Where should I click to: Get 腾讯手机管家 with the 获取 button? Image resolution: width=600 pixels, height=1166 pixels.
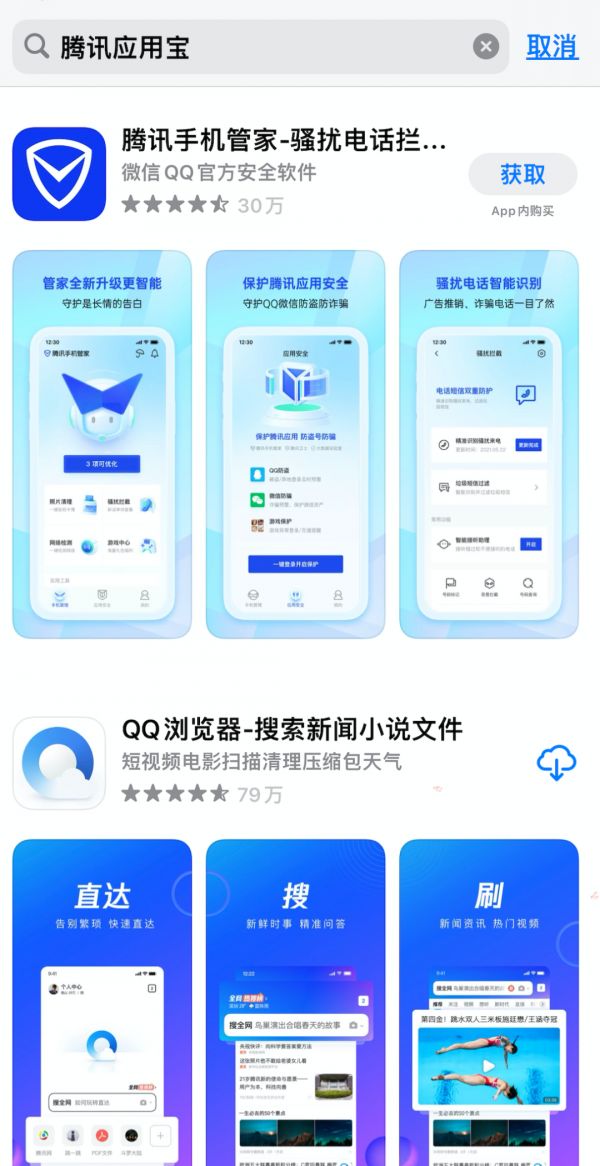[x=522, y=175]
